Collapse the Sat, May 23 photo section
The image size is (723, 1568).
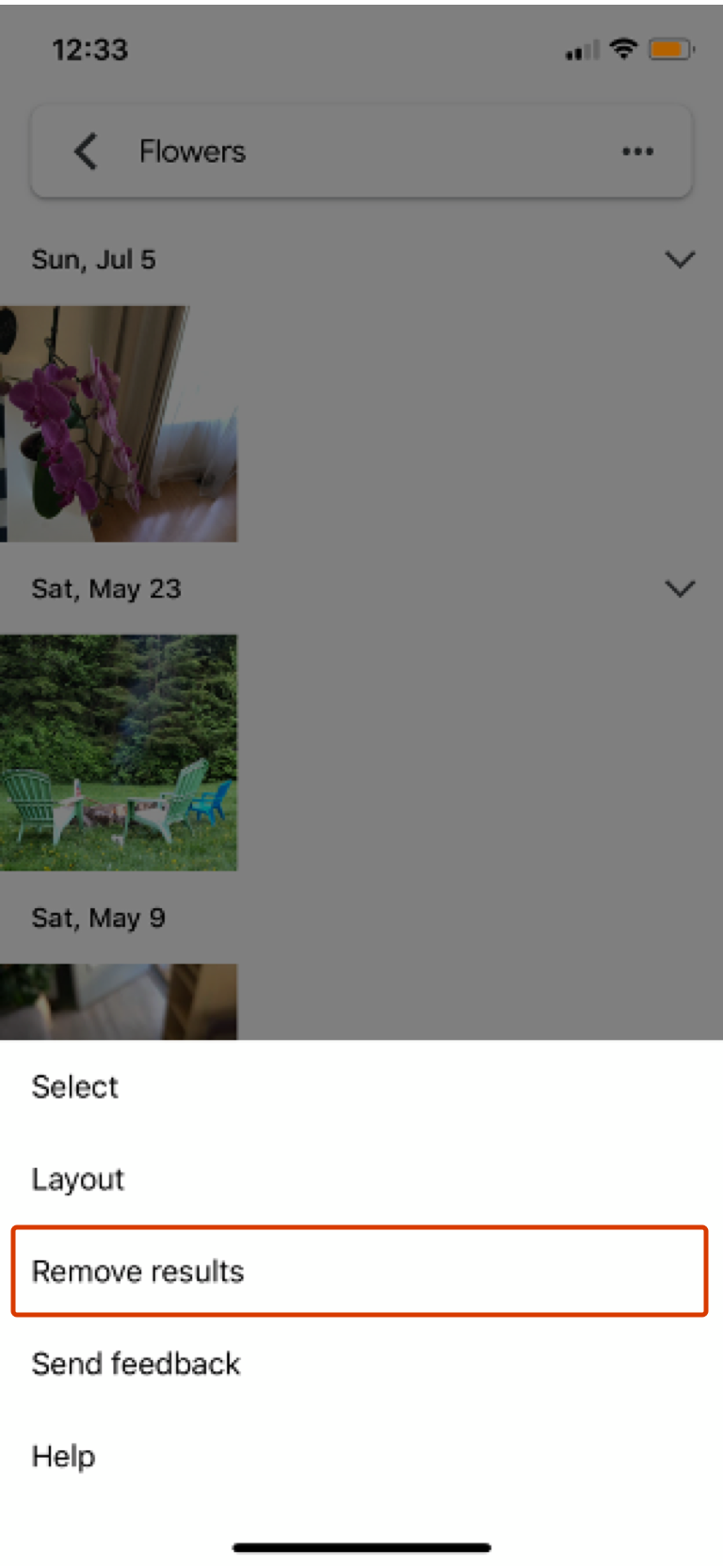pyautogui.click(x=680, y=588)
